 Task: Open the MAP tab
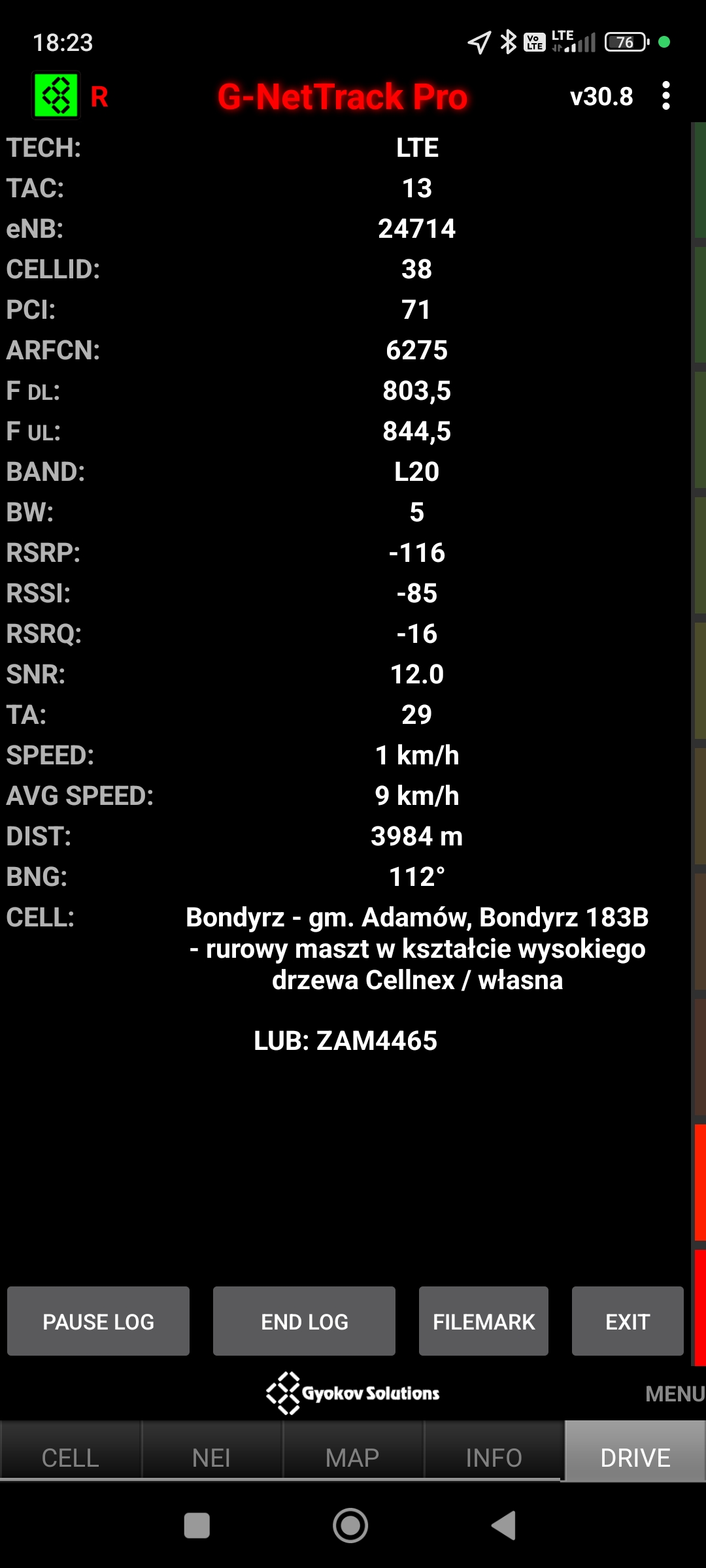click(x=352, y=1458)
